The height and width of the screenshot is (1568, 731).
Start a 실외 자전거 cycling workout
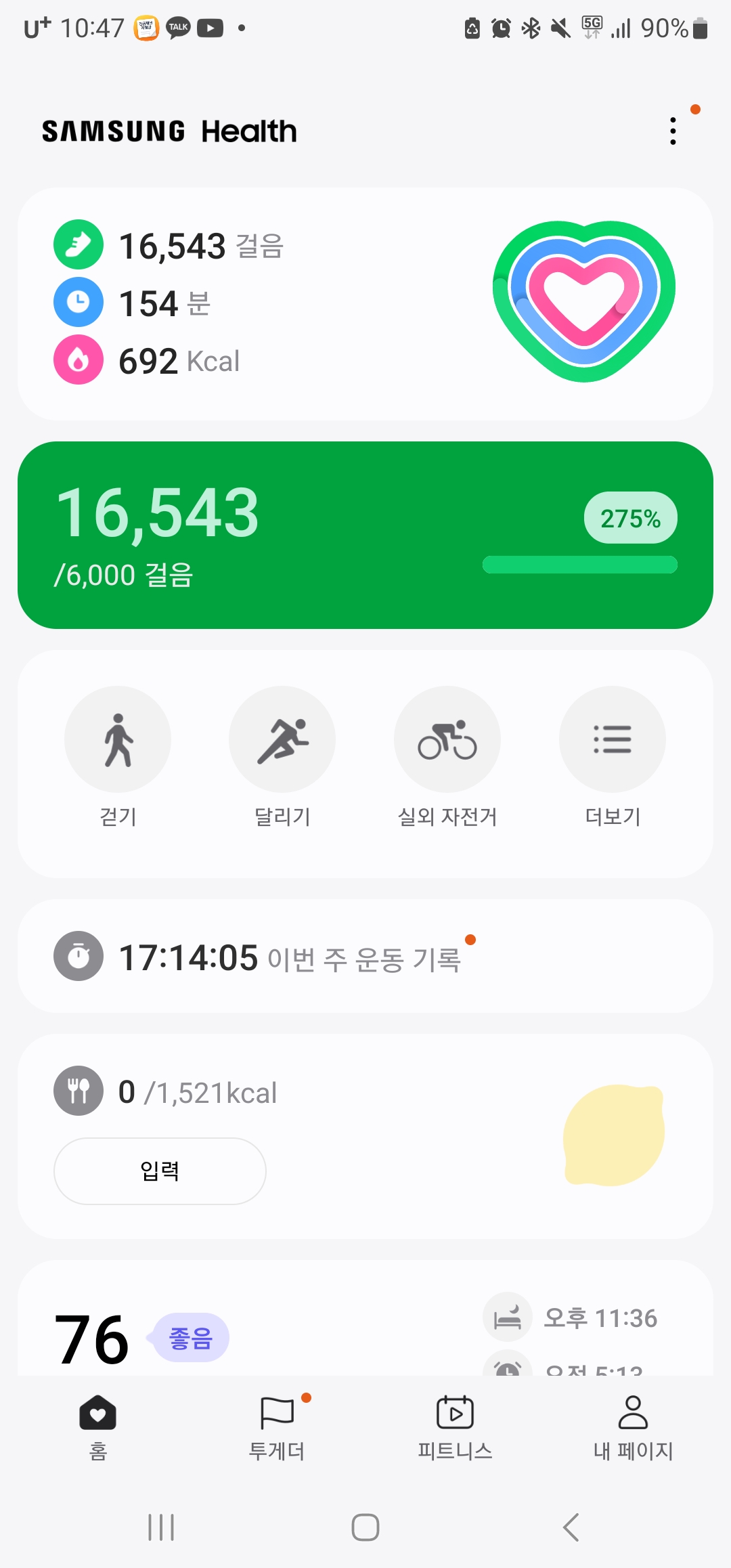(x=447, y=739)
